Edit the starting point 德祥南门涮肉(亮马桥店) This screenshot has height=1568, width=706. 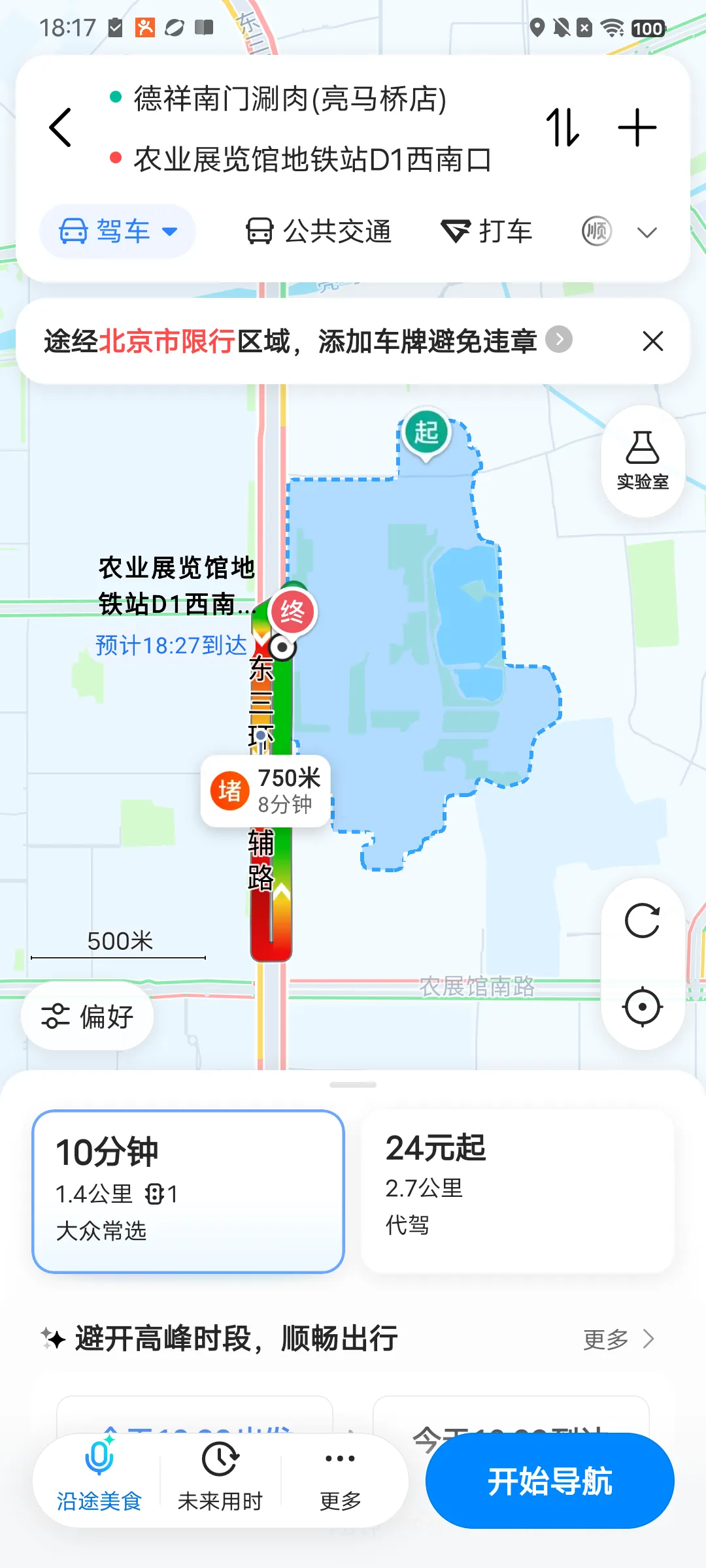tap(290, 99)
